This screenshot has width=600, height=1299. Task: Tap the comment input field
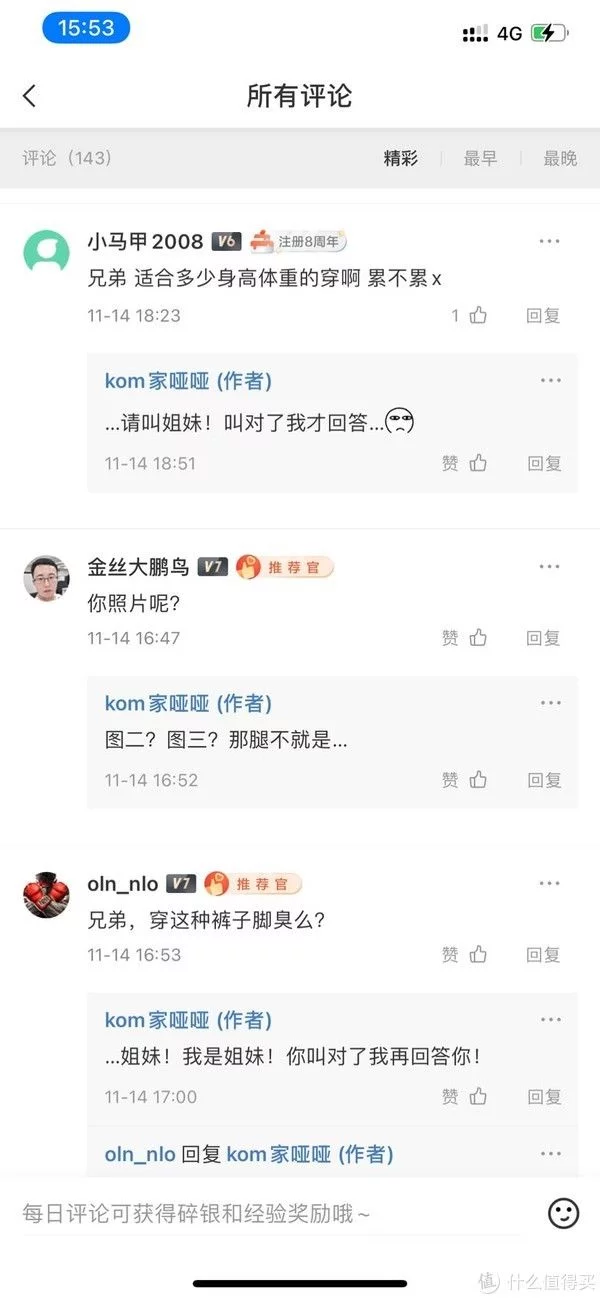270,1214
